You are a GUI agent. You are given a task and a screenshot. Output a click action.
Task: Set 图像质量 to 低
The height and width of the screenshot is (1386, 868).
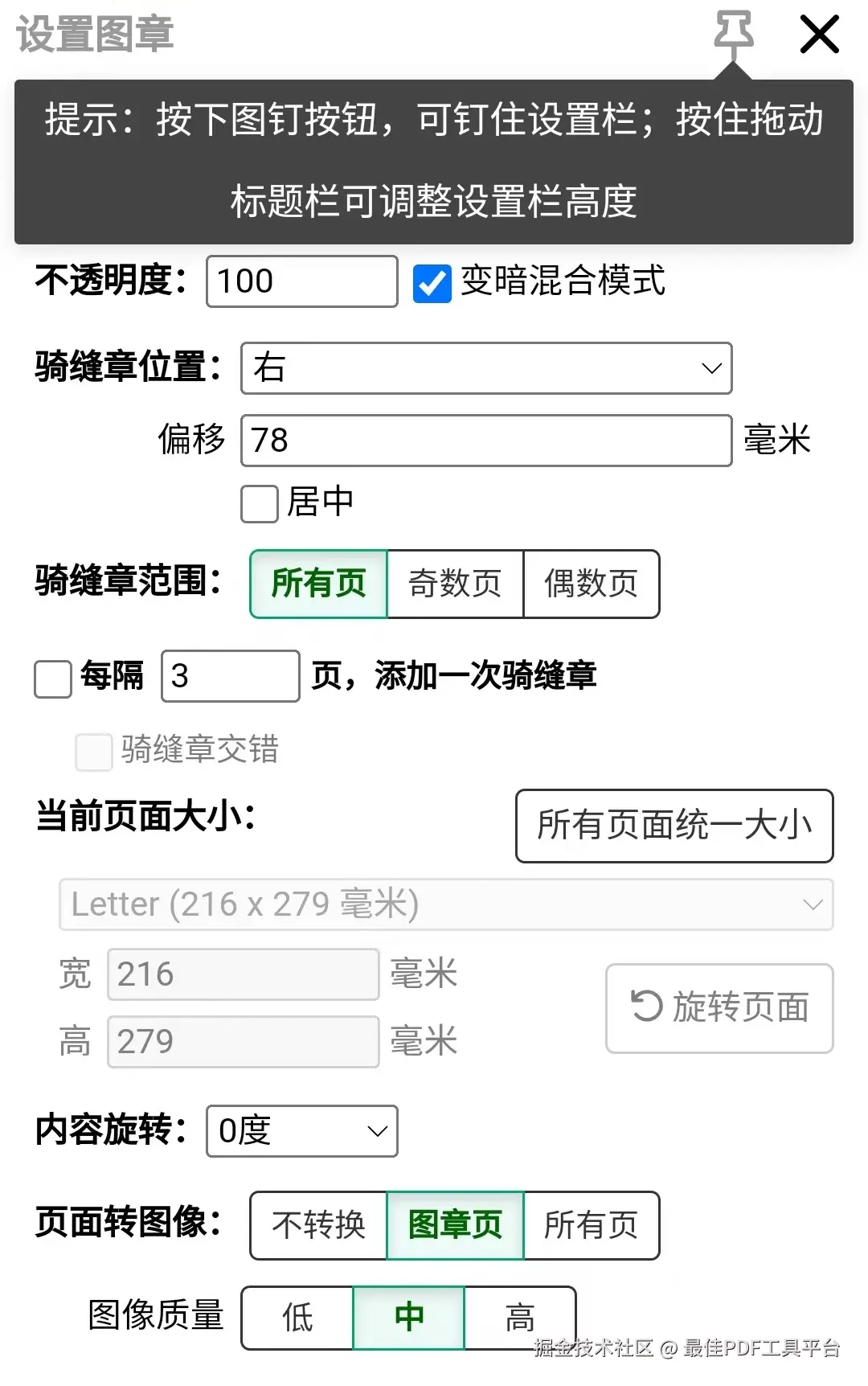(297, 1318)
